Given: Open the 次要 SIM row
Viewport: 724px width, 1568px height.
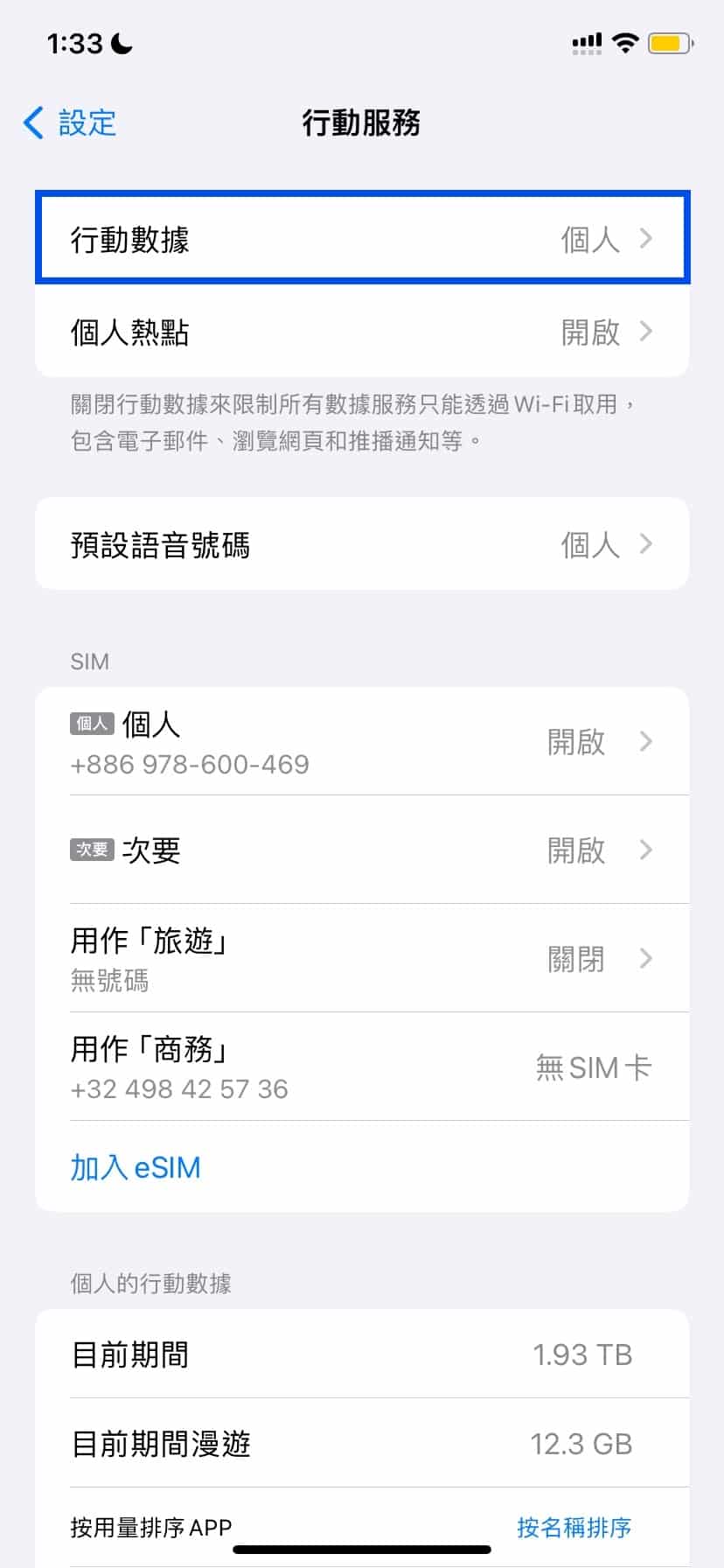Looking at the screenshot, I should (x=362, y=850).
